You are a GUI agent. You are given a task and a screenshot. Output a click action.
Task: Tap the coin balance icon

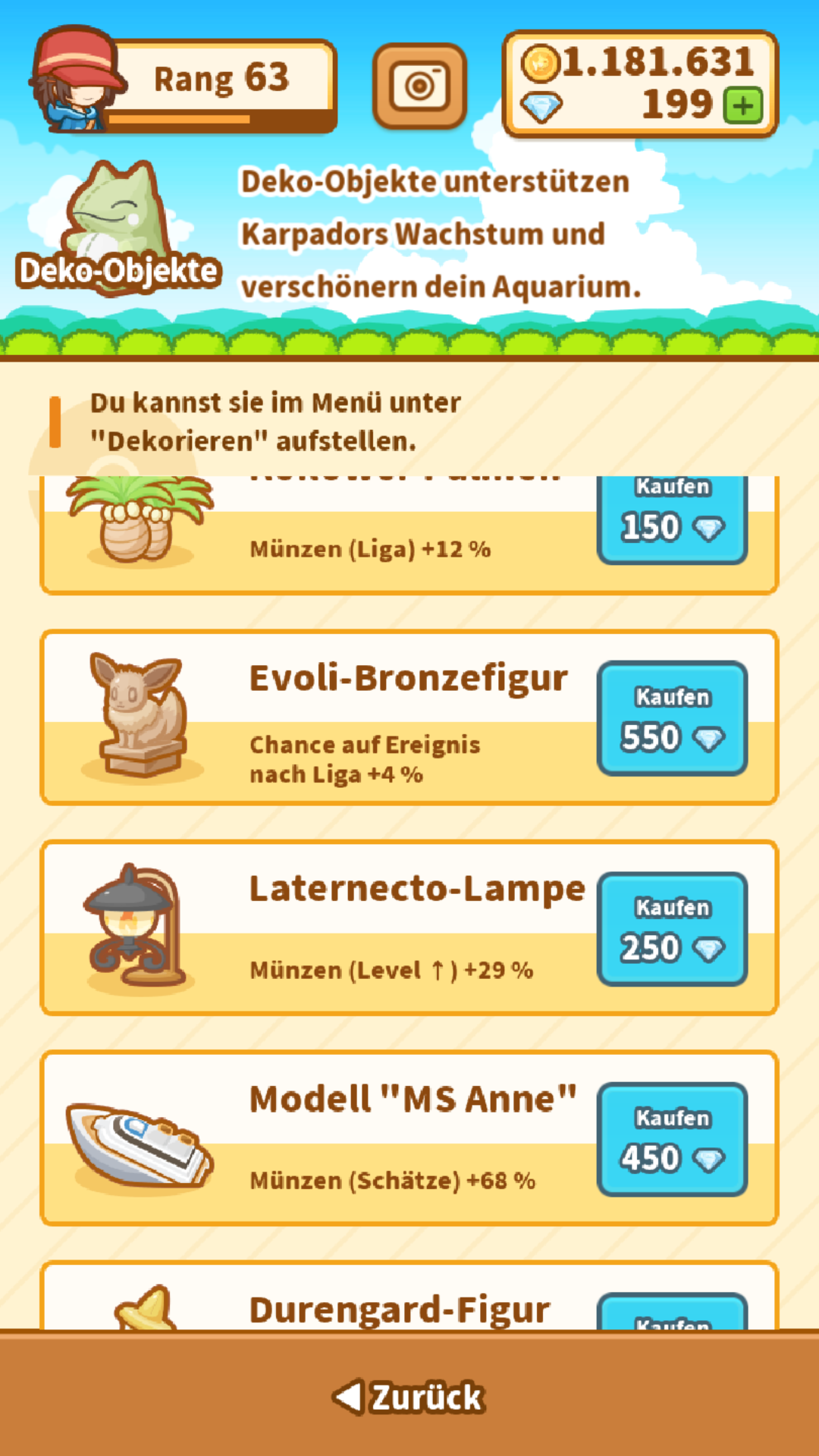point(539,64)
